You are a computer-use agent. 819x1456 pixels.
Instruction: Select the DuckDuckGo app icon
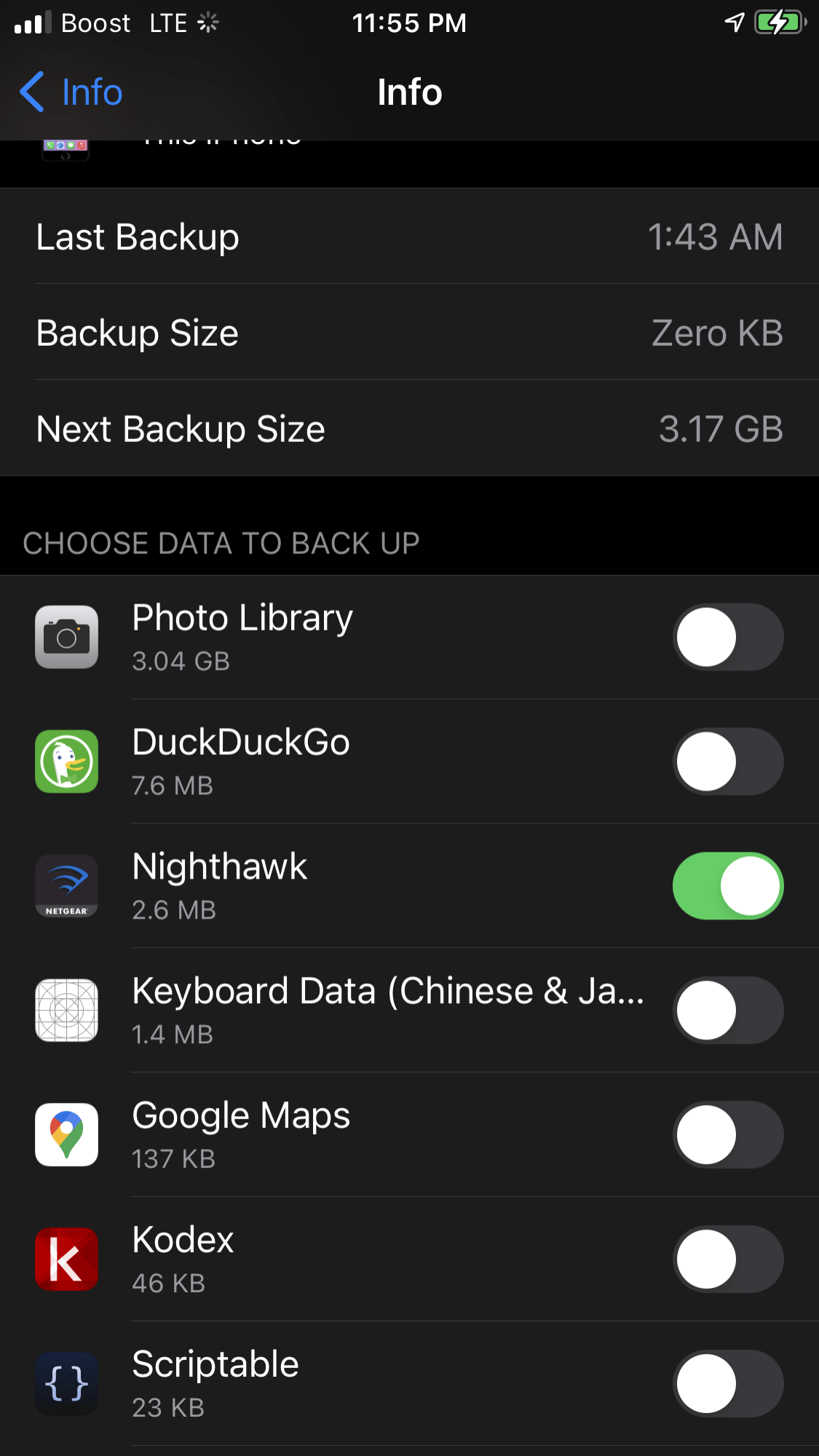pyautogui.click(x=66, y=761)
